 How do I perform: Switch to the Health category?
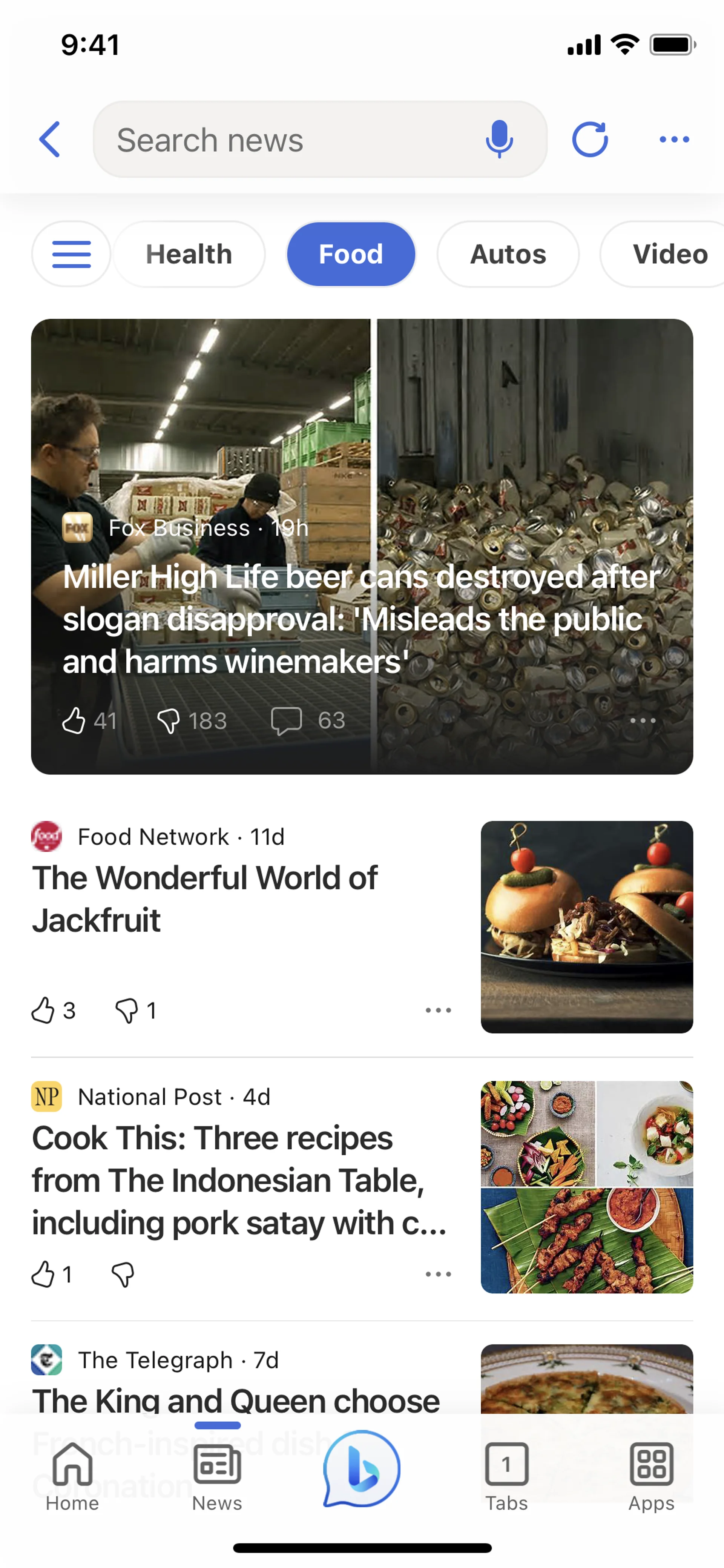pyautogui.click(x=189, y=254)
